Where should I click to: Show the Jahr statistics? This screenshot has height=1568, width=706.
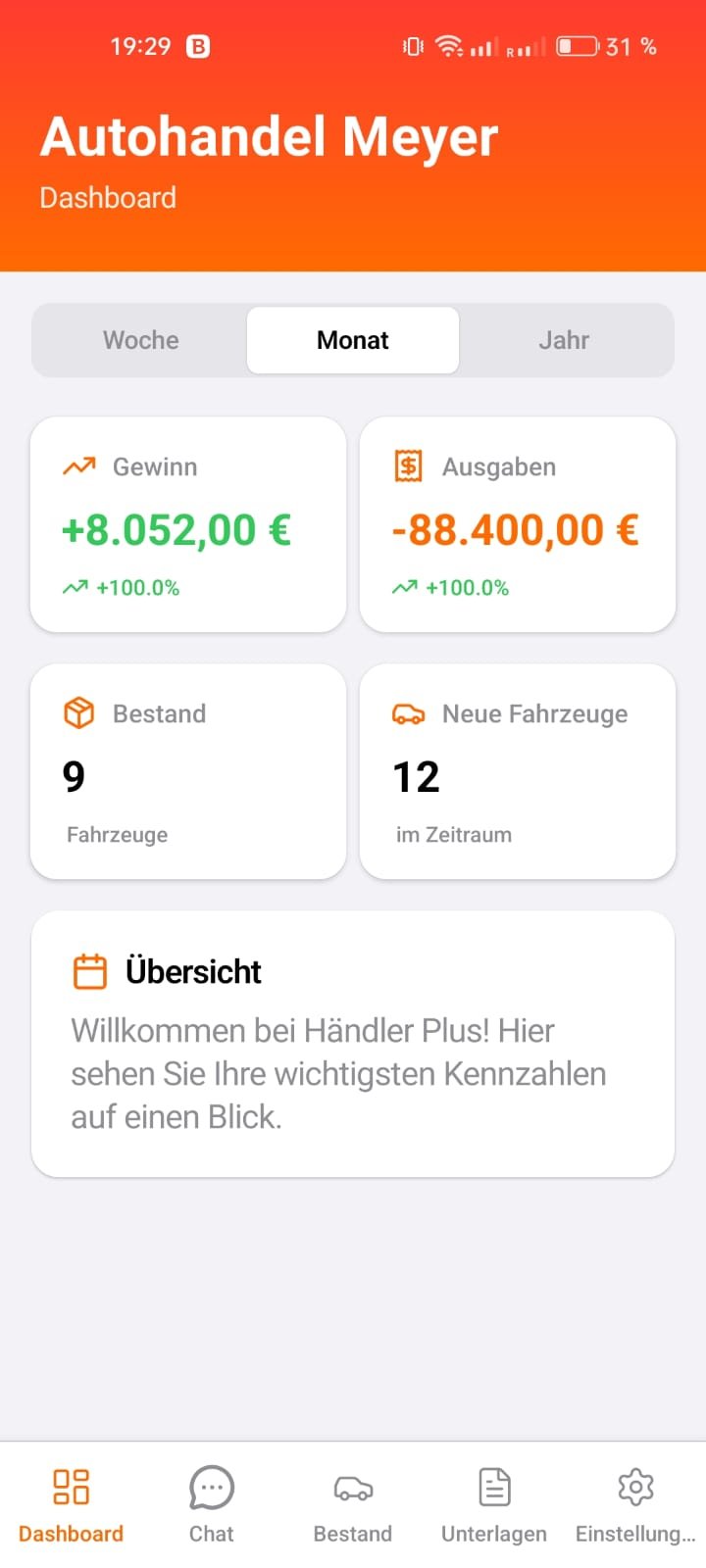tap(564, 340)
